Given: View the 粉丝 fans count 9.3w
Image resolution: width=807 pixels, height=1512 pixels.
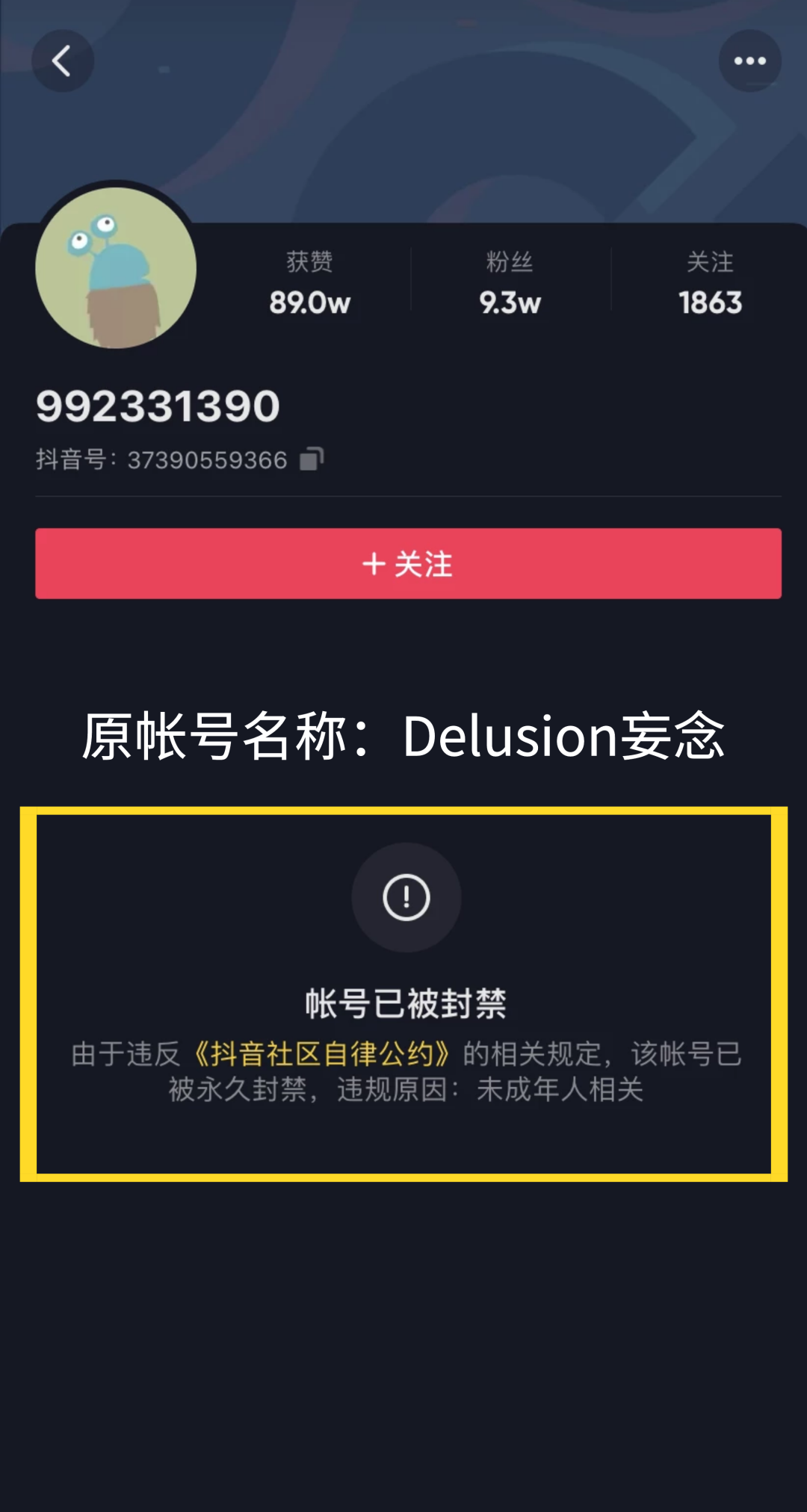Looking at the screenshot, I should click(510, 303).
